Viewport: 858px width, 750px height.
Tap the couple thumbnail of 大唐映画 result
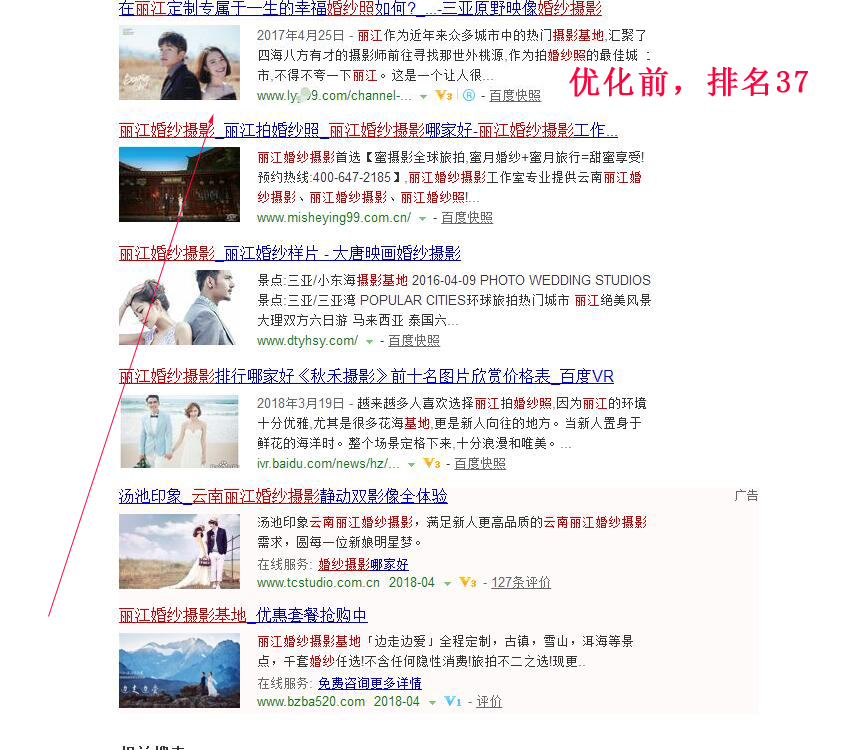tap(179, 307)
